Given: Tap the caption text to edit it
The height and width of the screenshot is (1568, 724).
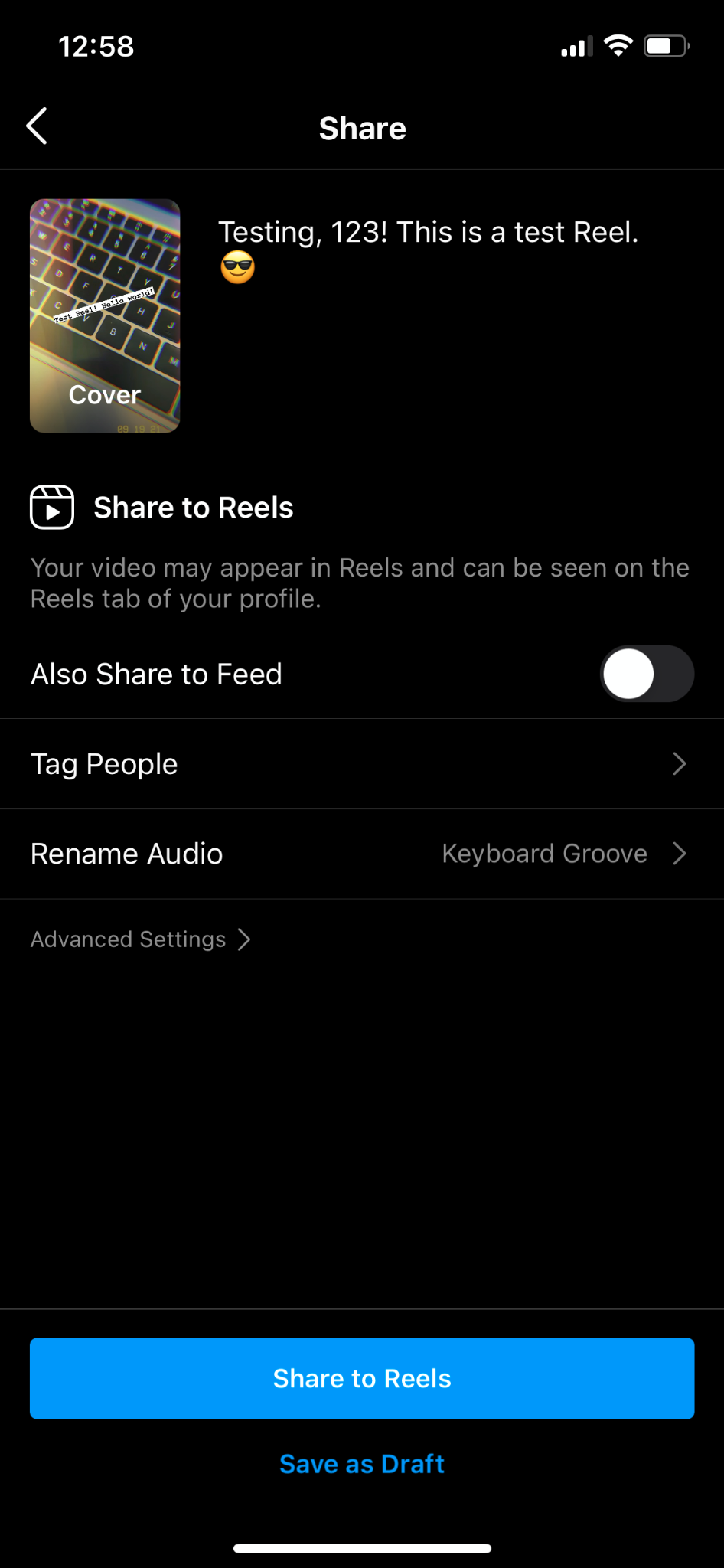Looking at the screenshot, I should click(429, 231).
